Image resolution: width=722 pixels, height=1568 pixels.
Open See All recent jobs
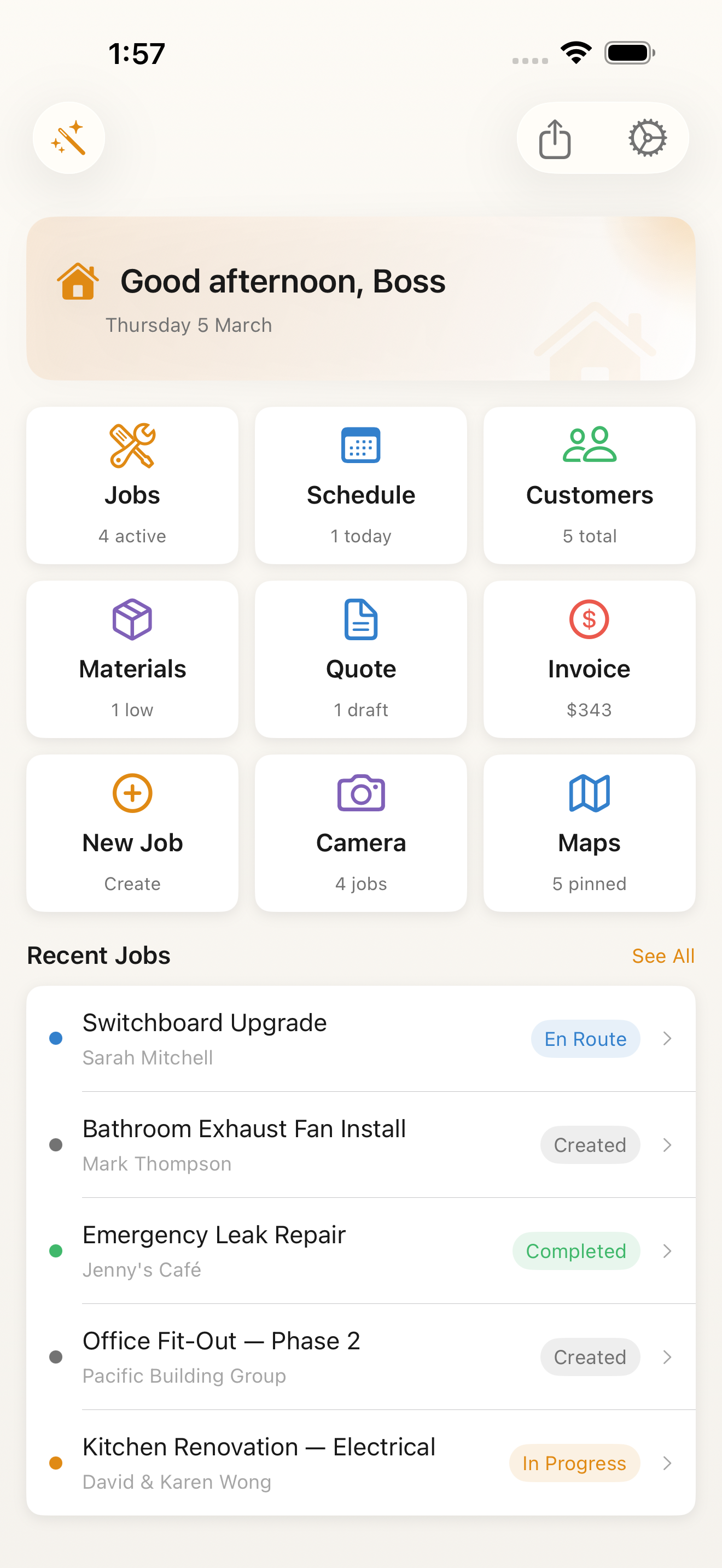663,956
